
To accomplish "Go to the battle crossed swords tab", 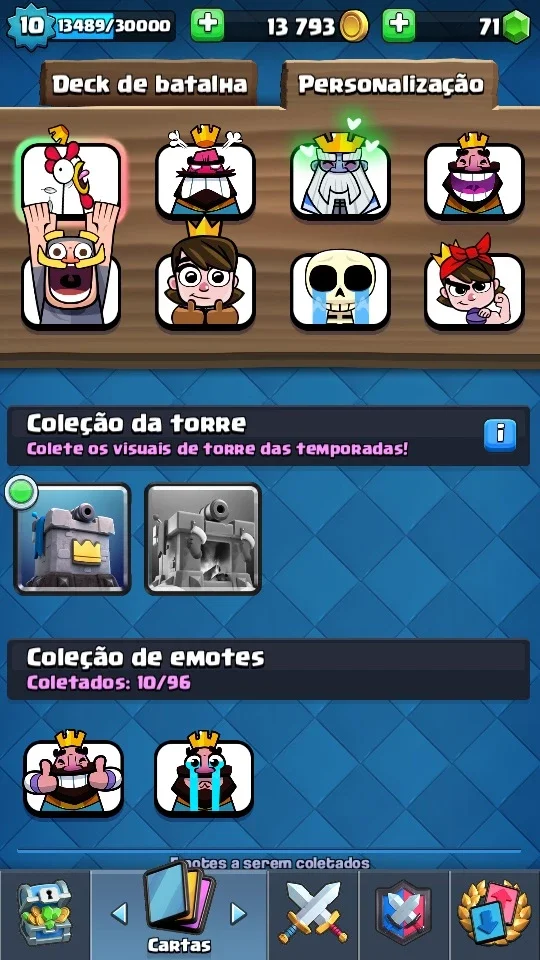I will [313, 915].
